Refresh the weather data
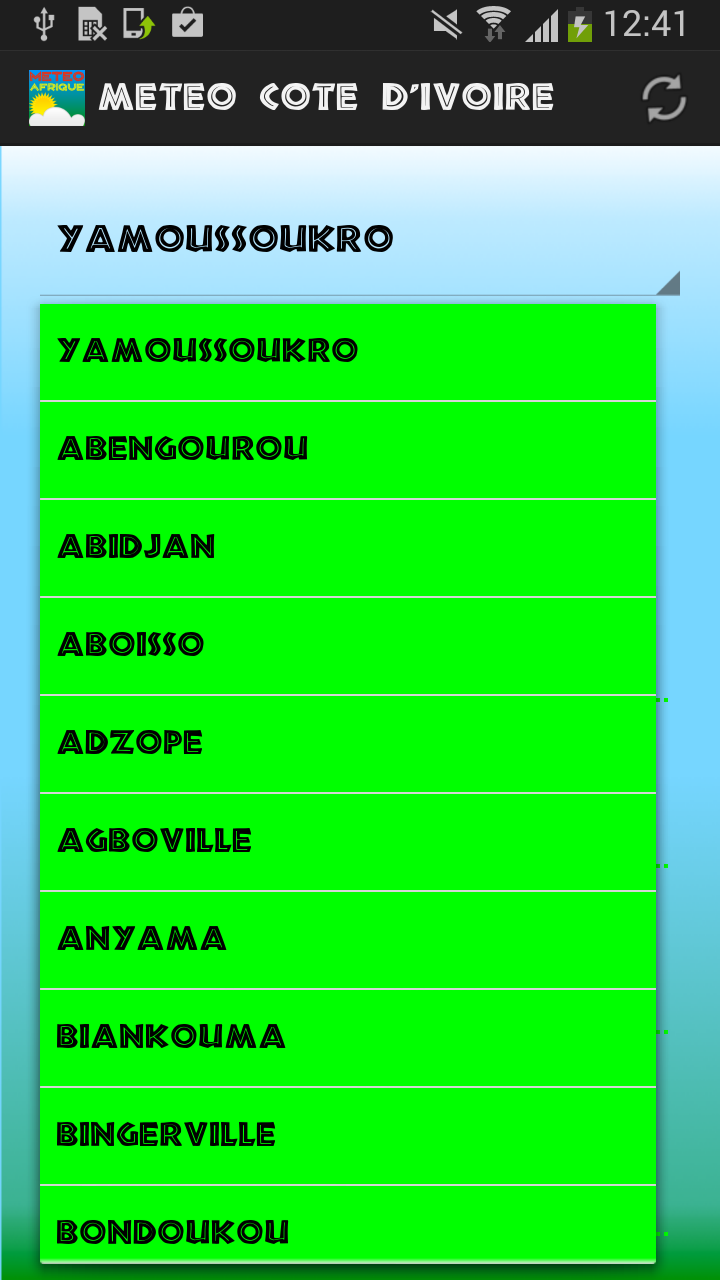The image size is (720, 1280). 663,98
